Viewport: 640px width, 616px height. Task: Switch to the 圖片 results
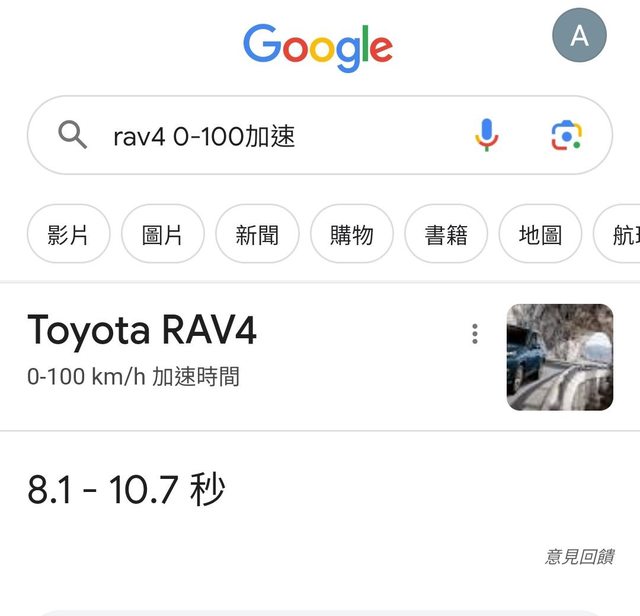(162, 234)
